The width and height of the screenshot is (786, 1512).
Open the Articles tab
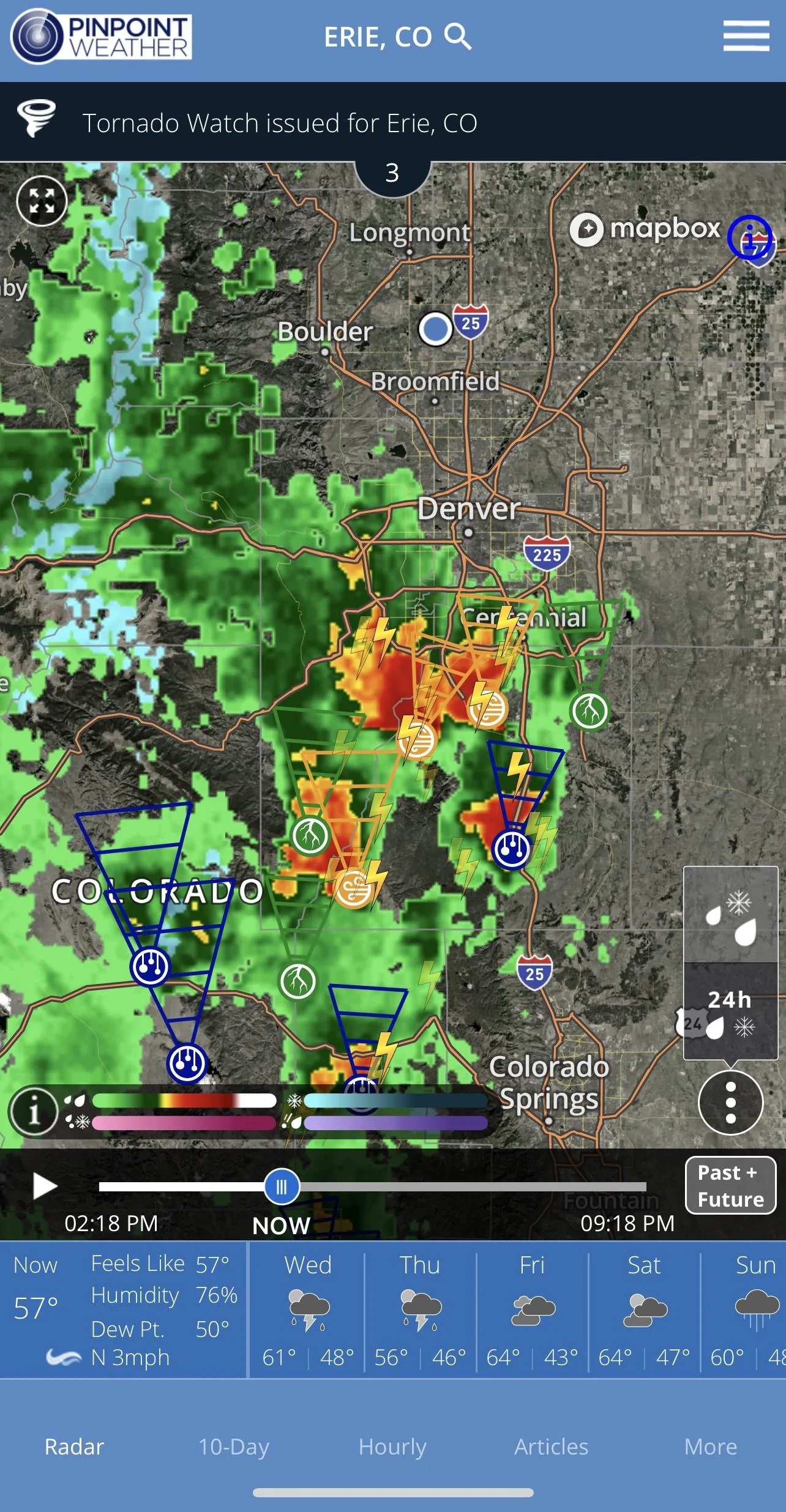[551, 1447]
